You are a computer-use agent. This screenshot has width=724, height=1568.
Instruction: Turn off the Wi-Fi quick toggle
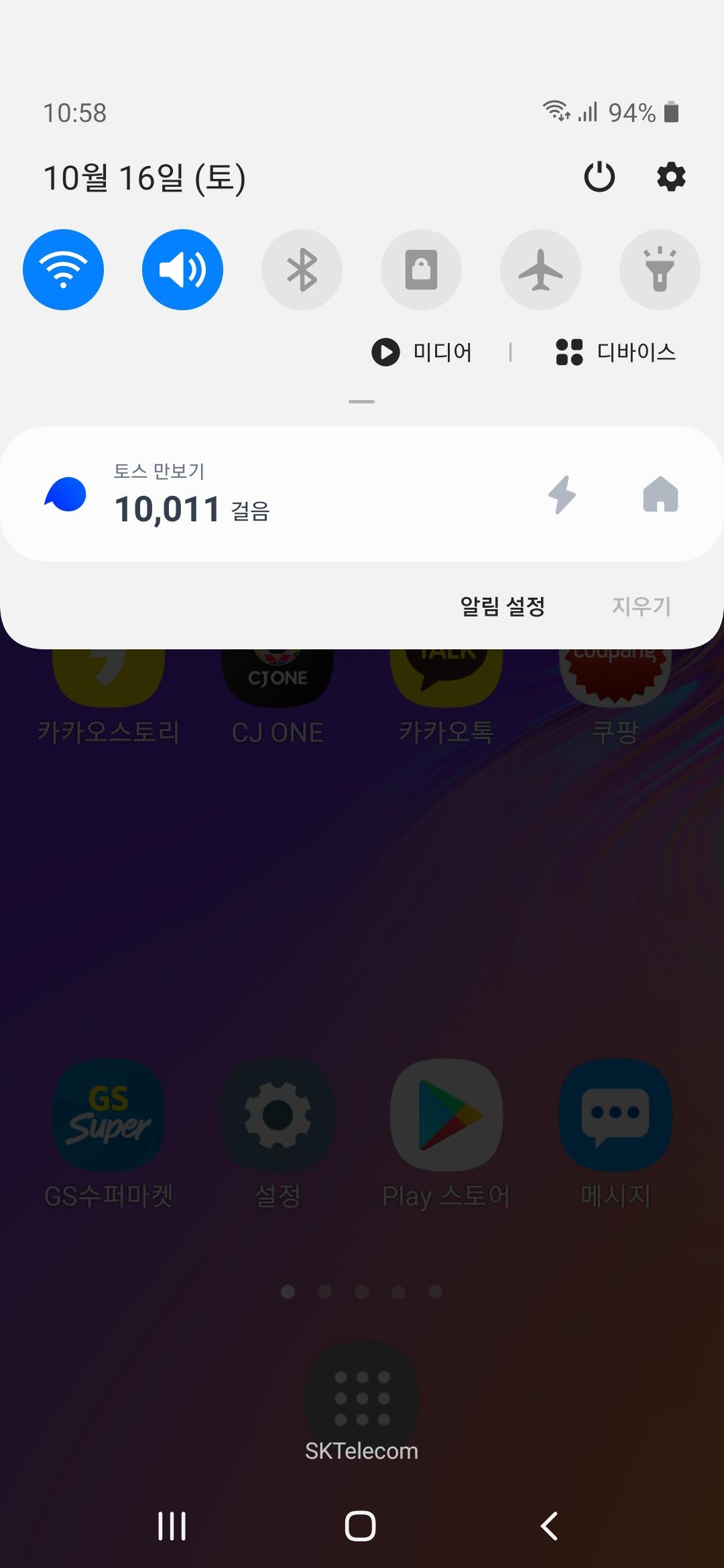point(64,269)
